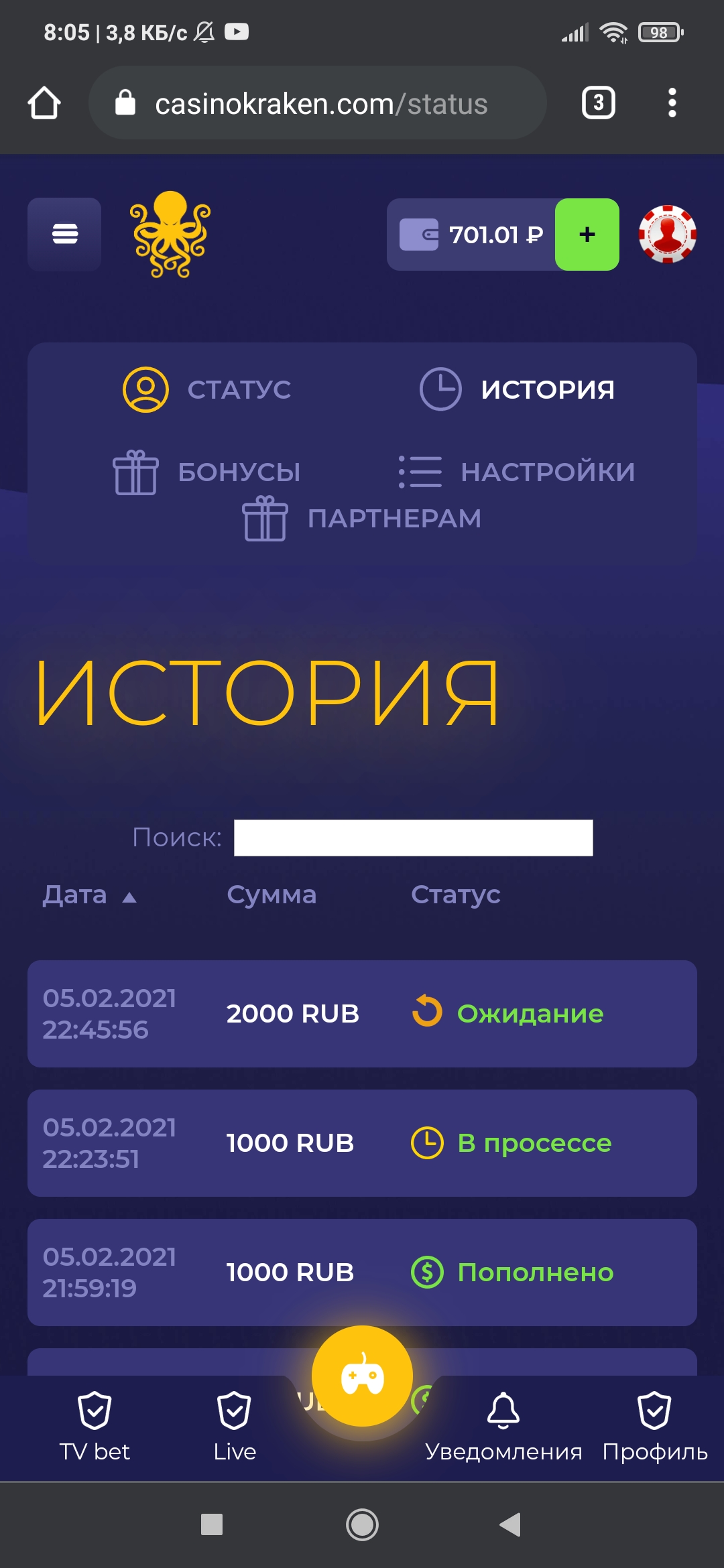This screenshot has width=724, height=1568.
Task: Select the История tab
Action: pyautogui.click(x=518, y=389)
